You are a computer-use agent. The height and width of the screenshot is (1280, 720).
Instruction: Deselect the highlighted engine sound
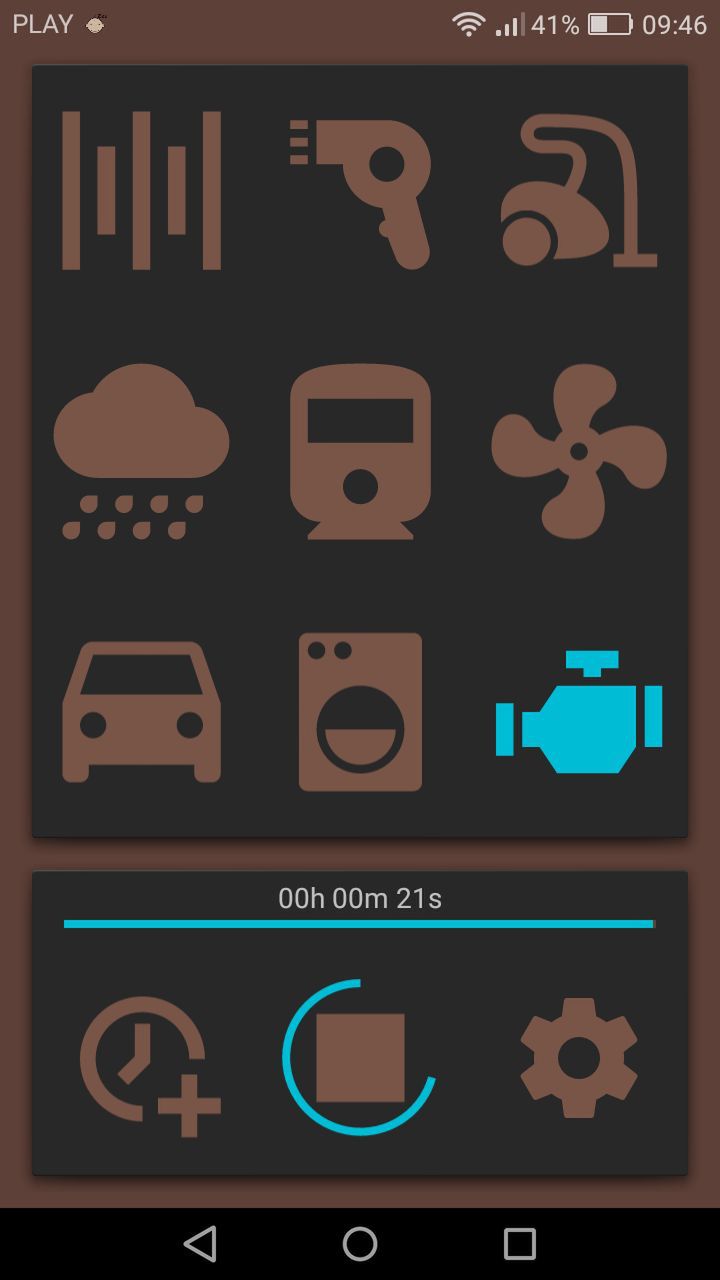pos(579,712)
